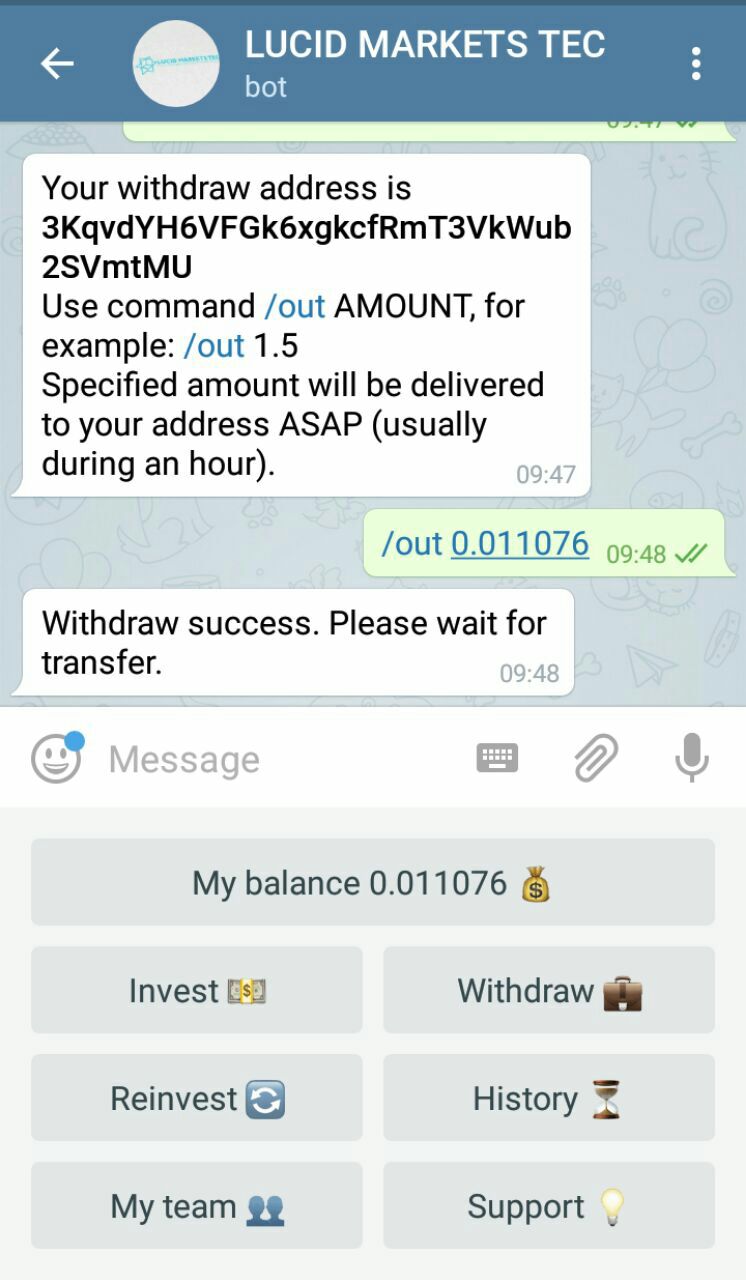This screenshot has height=1280, width=746.
Task: Check My balance 0.011076
Action: [373, 883]
